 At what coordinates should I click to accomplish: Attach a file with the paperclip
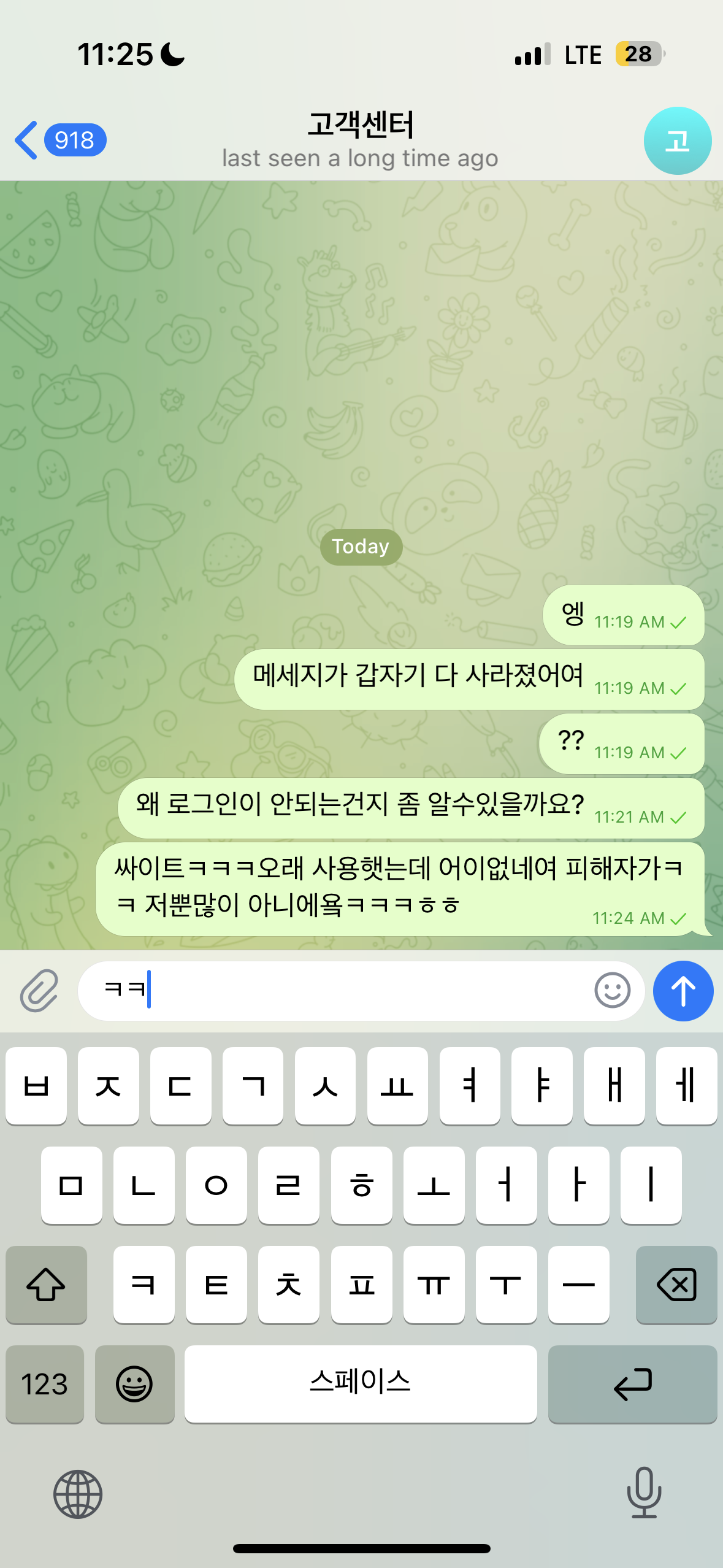pyautogui.click(x=39, y=991)
